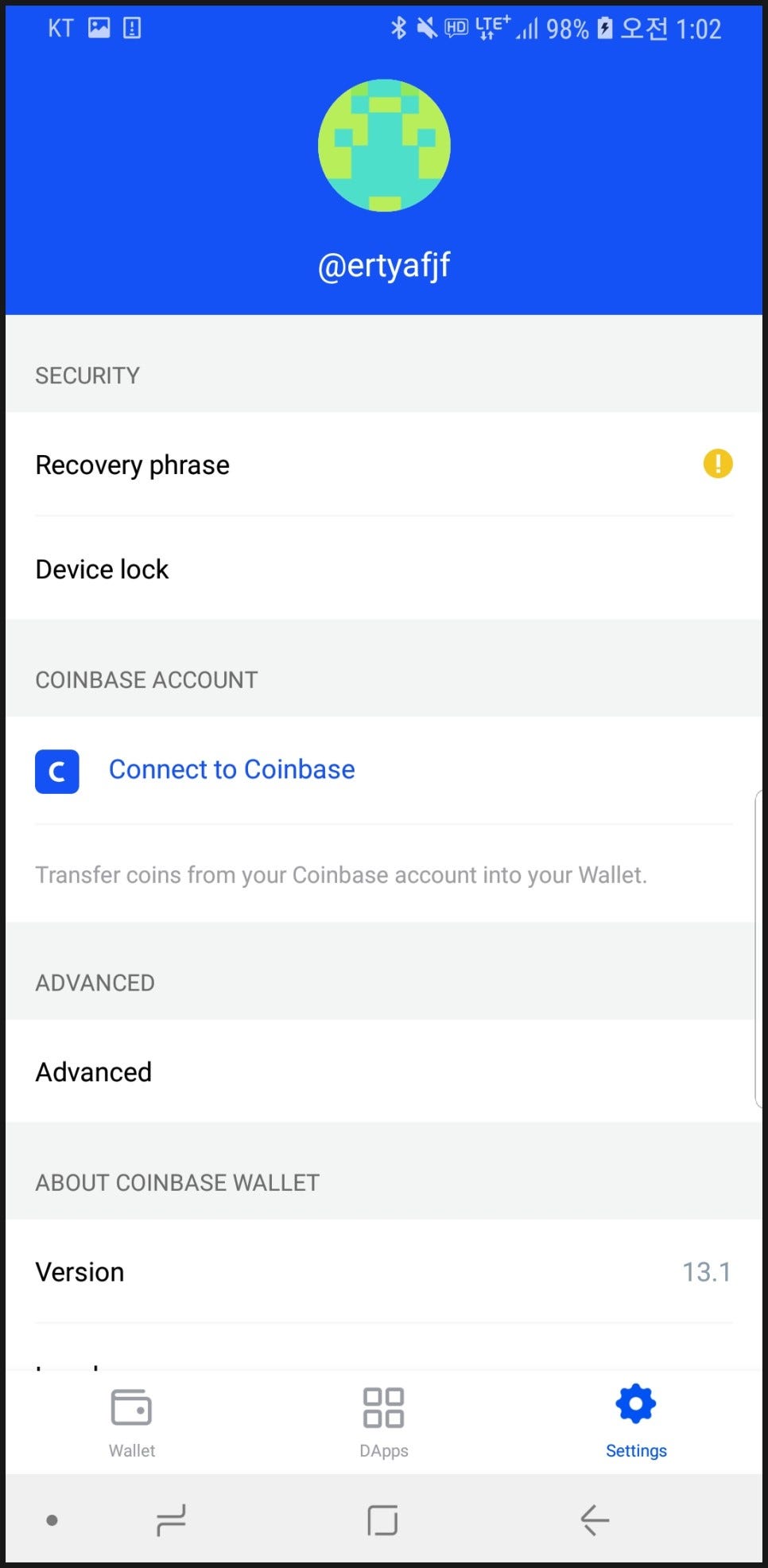This screenshot has width=768, height=1568.
Task: Click the profile avatar image
Action: pyautogui.click(x=384, y=145)
